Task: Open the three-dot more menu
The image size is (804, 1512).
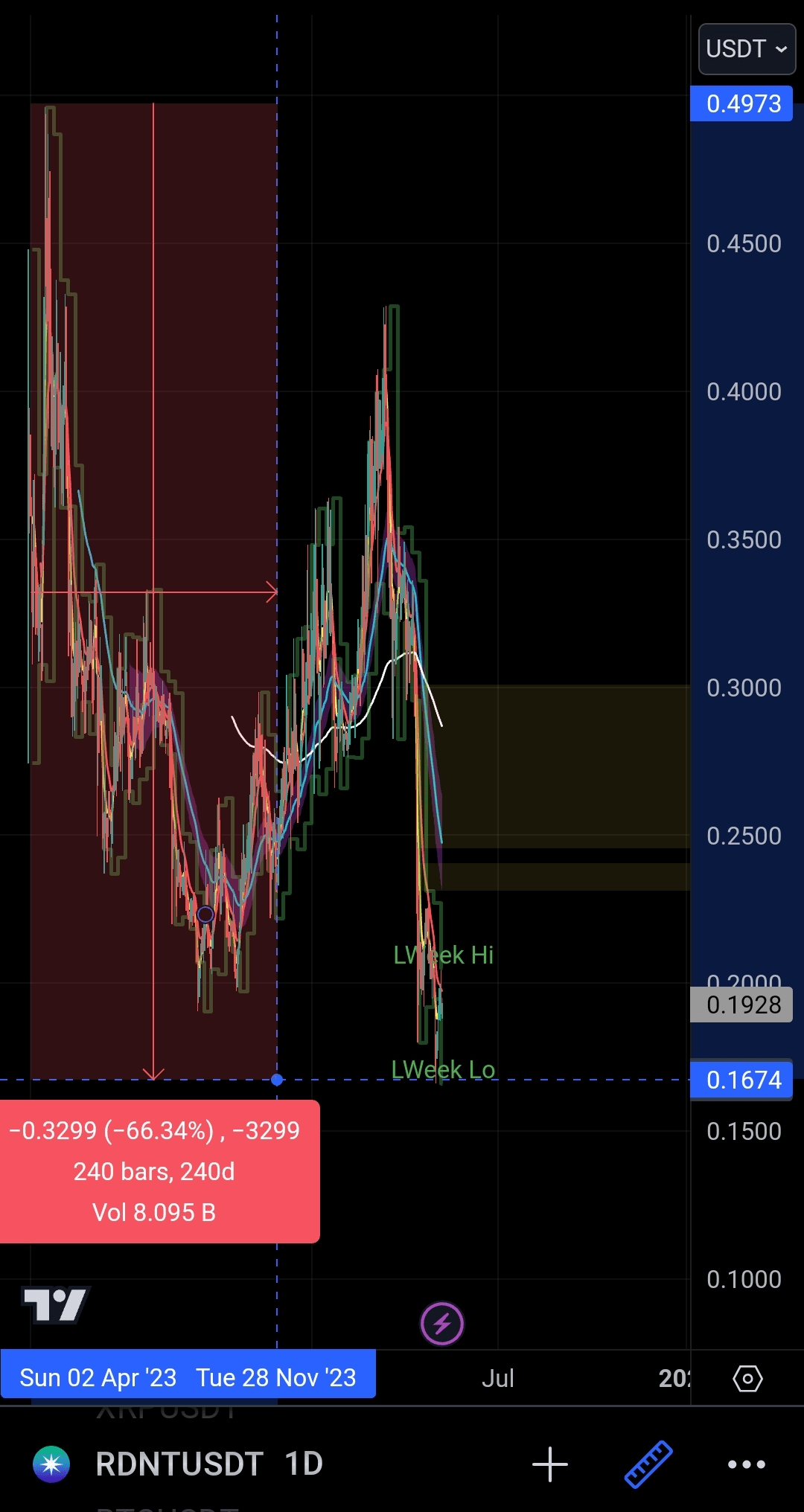Action: click(746, 1464)
